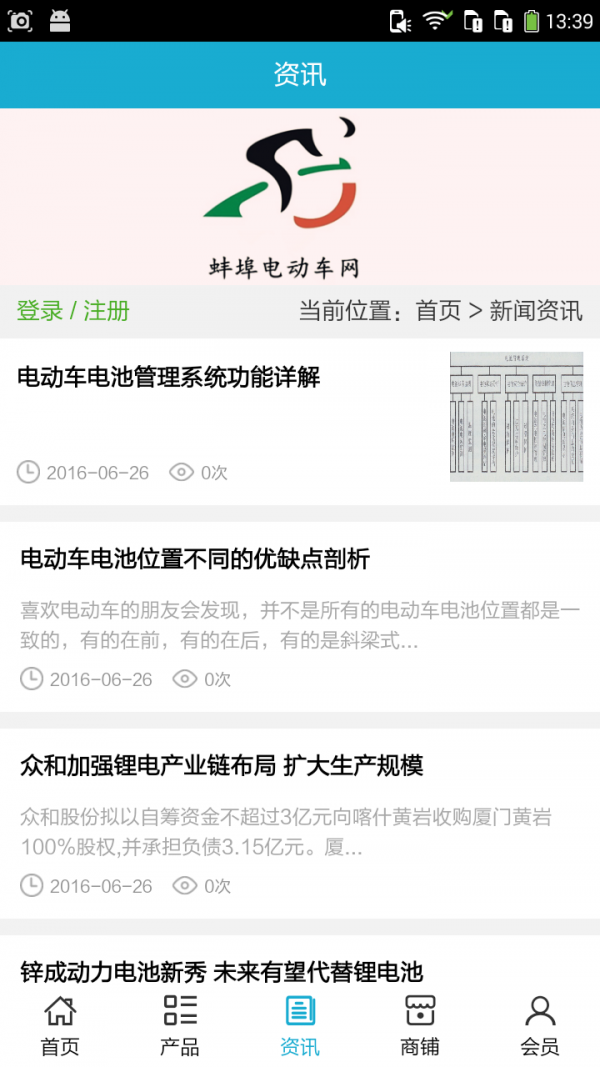Switch to the 首页 tab

pos(60,1025)
